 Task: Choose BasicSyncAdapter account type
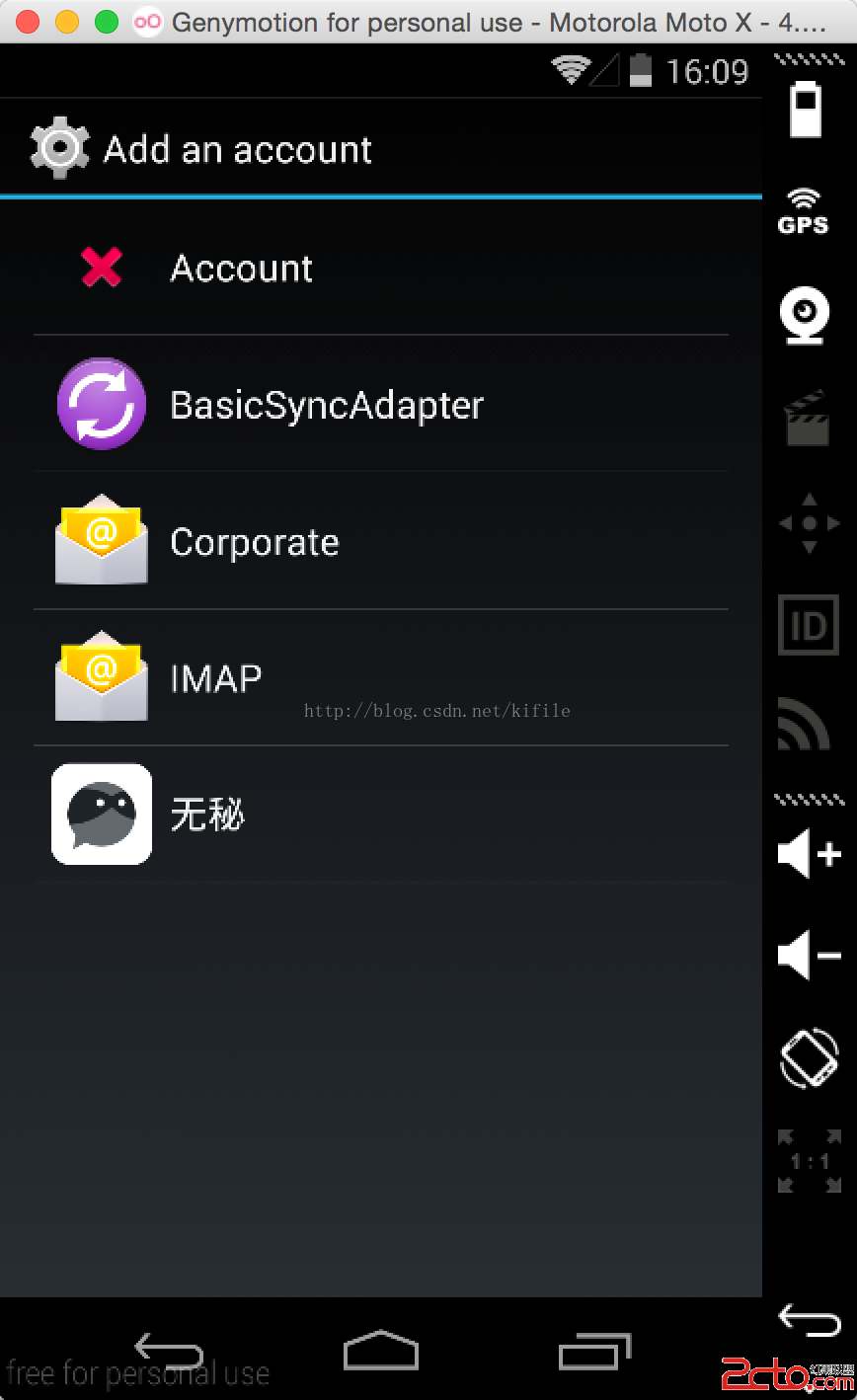(380, 404)
